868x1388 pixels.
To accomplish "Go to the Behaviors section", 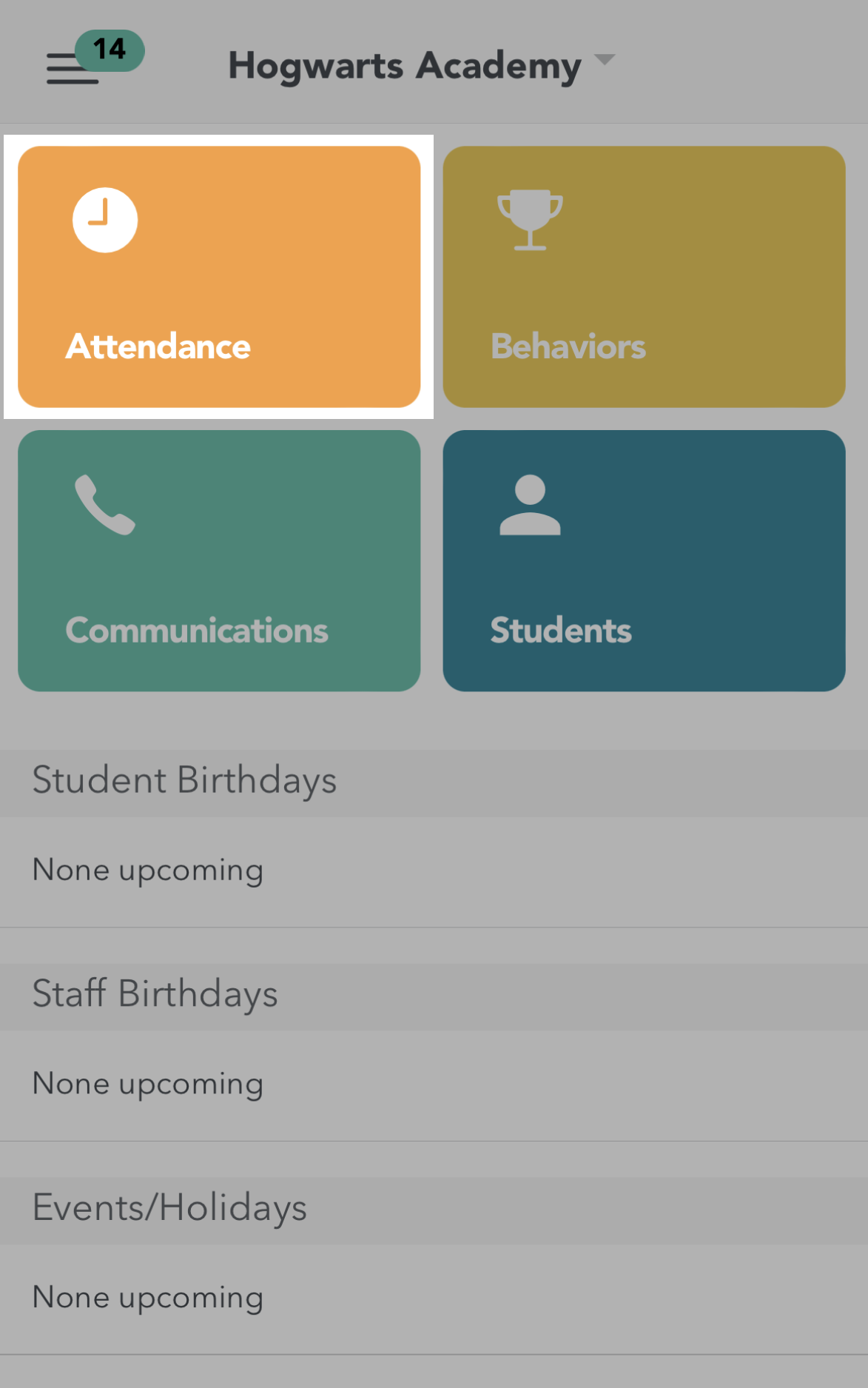I will [644, 277].
